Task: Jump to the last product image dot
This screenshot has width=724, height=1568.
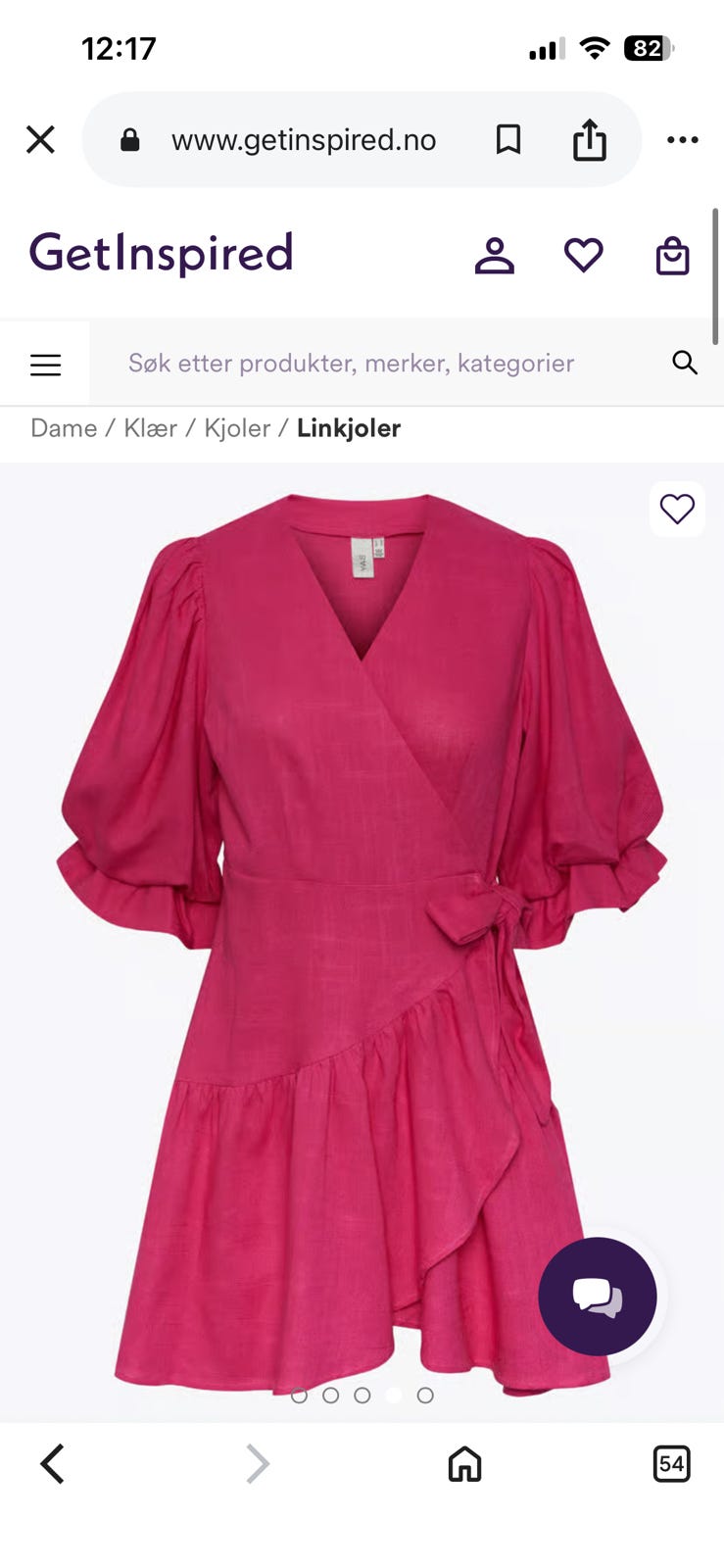Action: coord(425,1395)
